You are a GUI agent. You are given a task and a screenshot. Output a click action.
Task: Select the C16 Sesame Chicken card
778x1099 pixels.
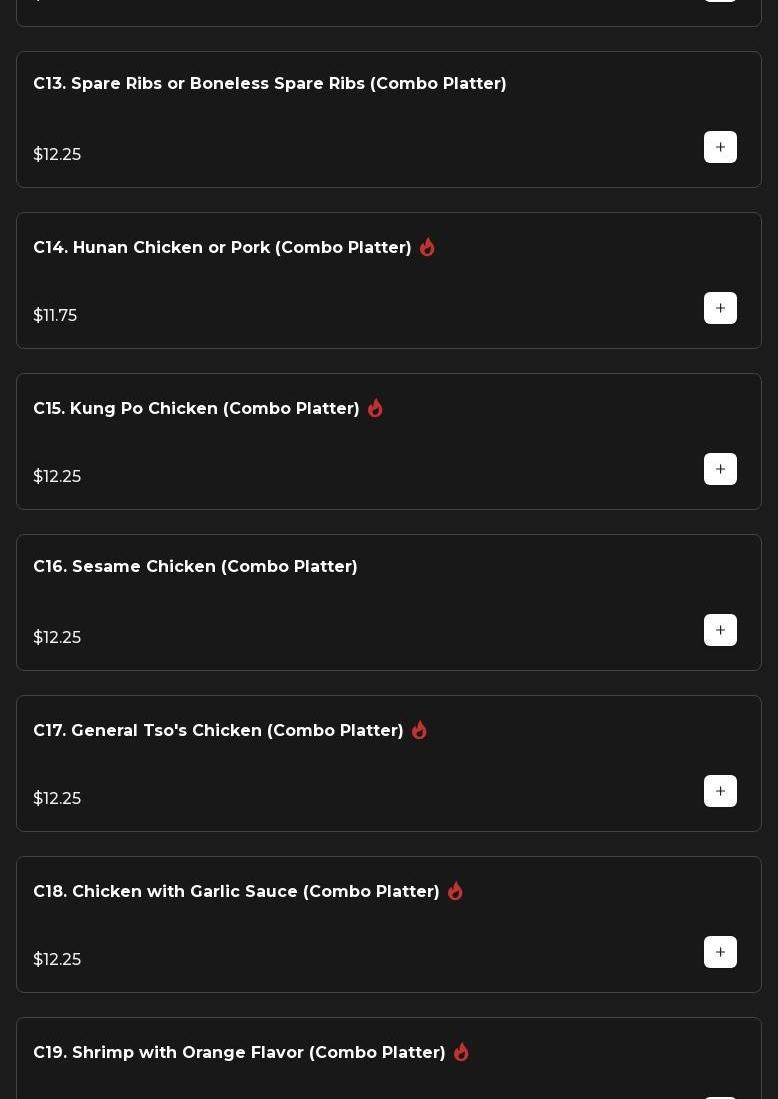coord(195,567)
